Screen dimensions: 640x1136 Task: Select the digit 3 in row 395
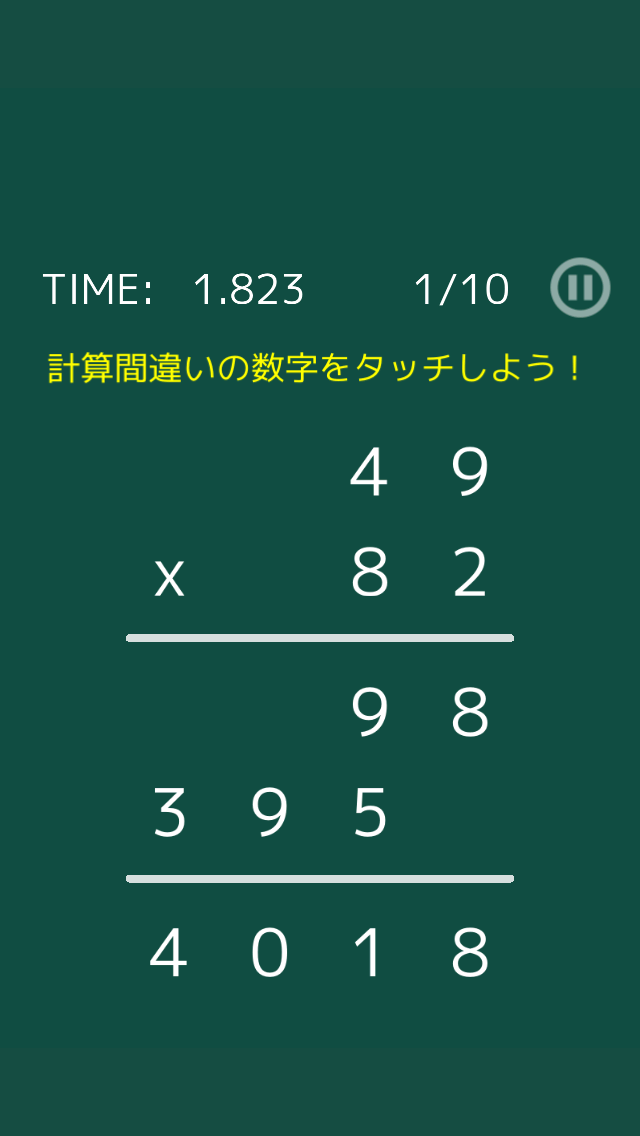tap(170, 814)
